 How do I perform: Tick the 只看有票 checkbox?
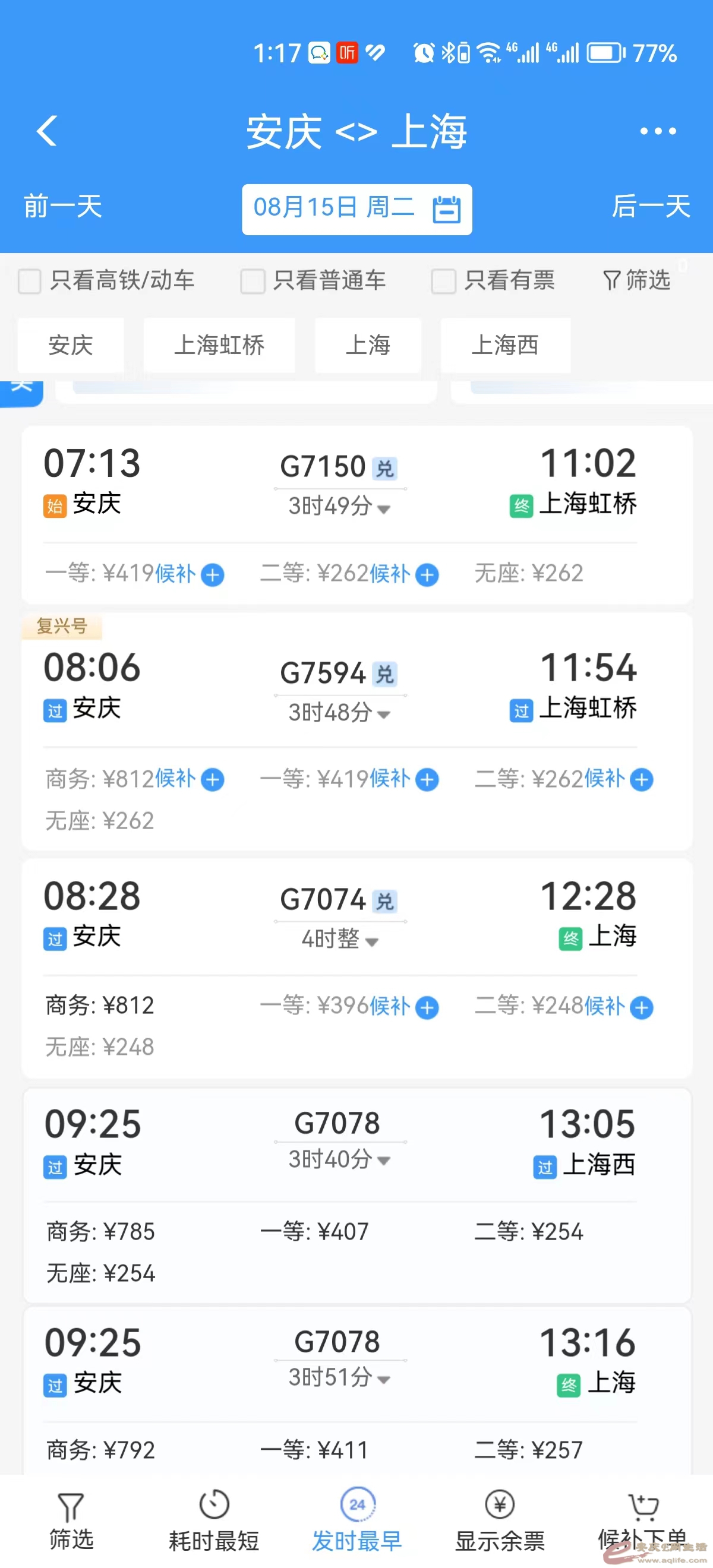click(x=444, y=281)
